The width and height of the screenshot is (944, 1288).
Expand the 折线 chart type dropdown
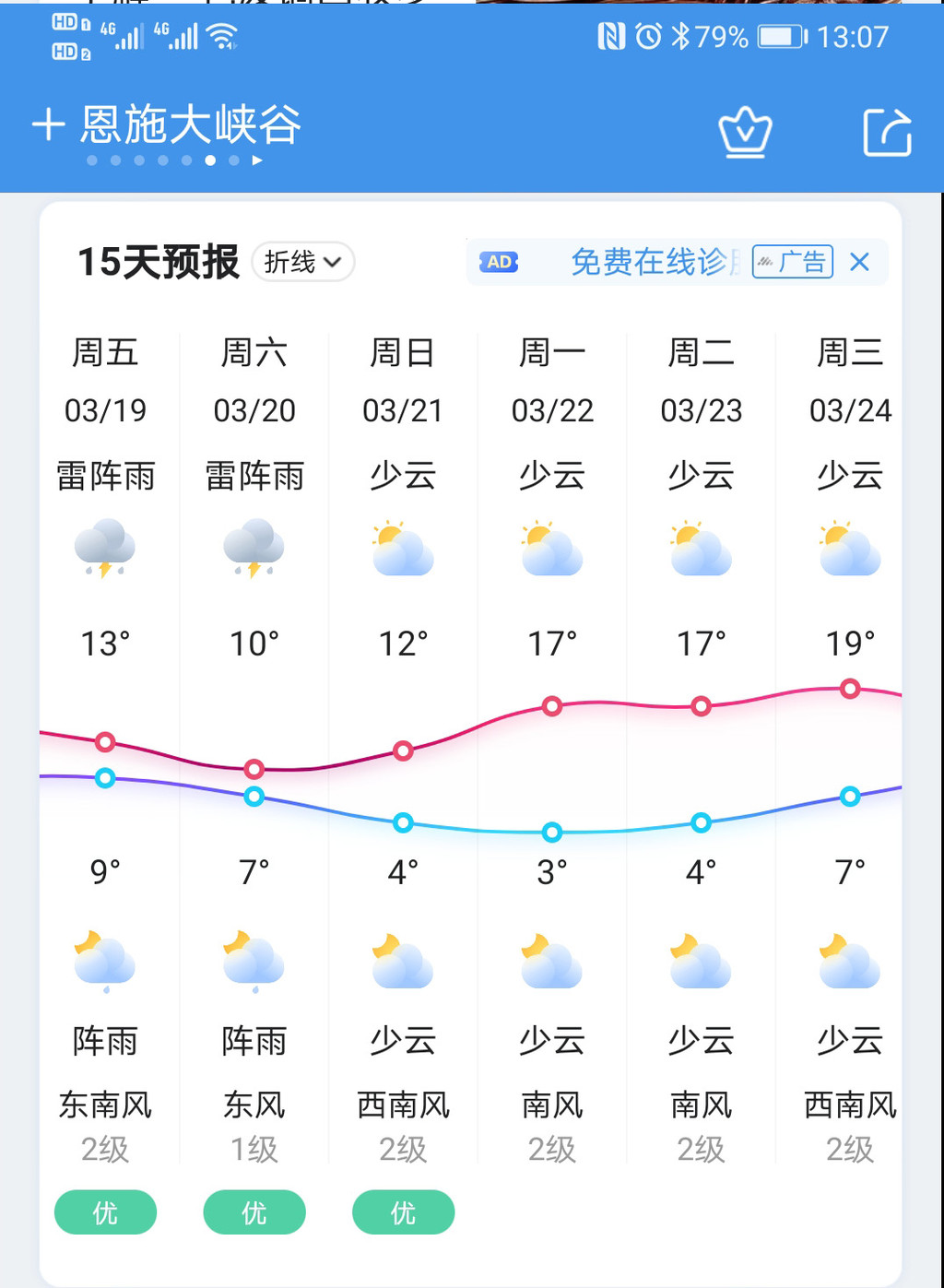303,263
